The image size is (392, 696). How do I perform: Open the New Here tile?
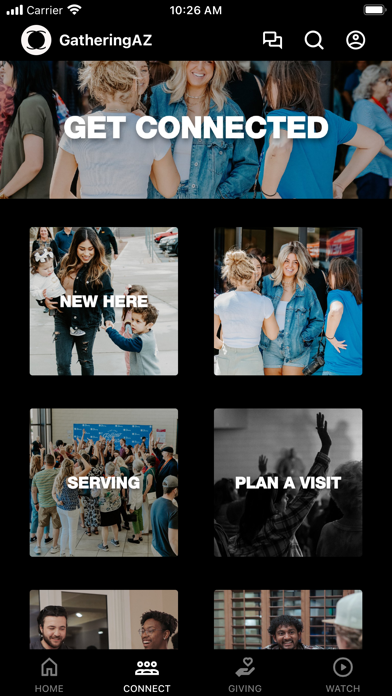[x=104, y=301]
